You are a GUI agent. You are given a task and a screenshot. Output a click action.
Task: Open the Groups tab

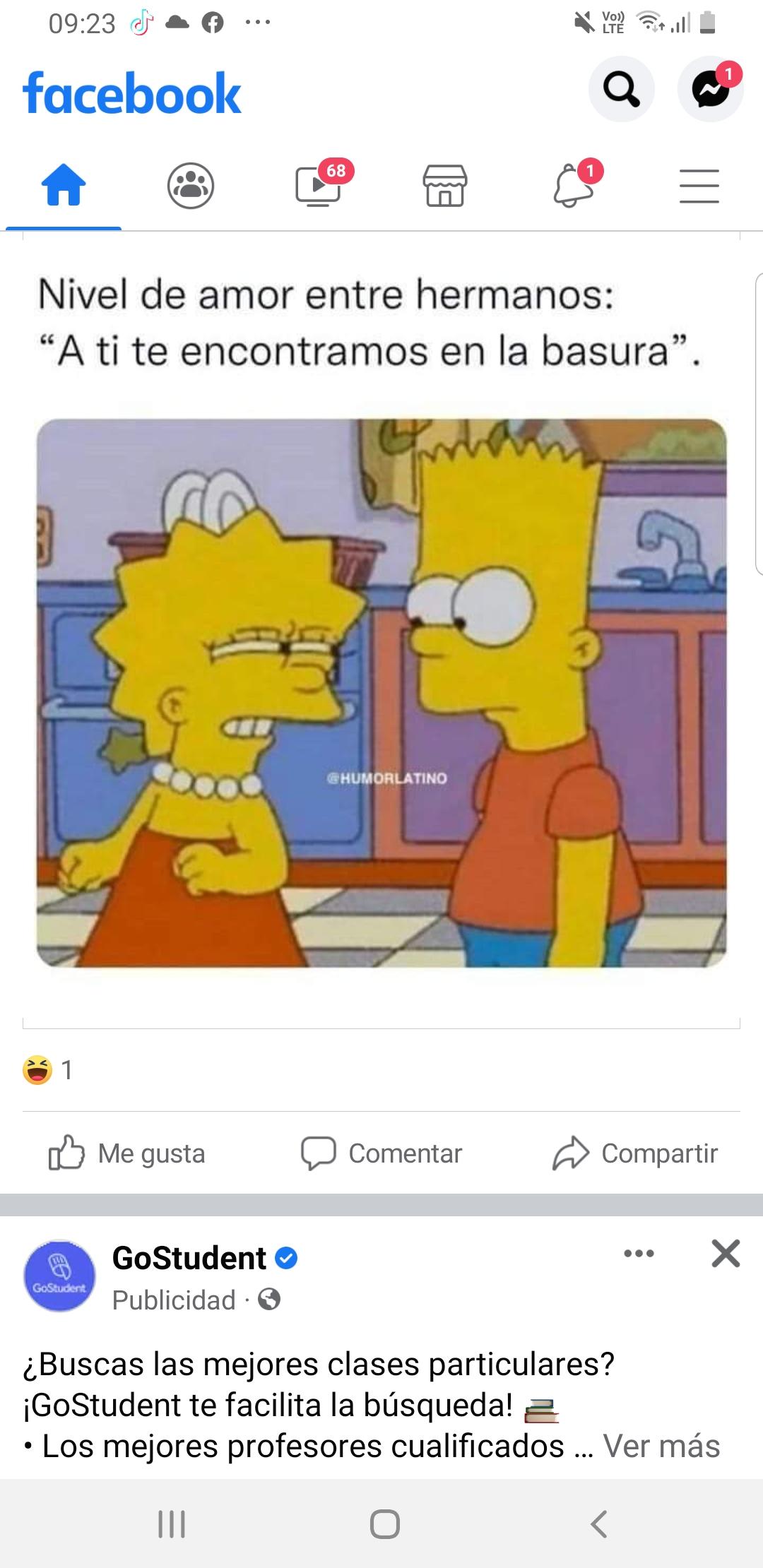pyautogui.click(x=191, y=186)
